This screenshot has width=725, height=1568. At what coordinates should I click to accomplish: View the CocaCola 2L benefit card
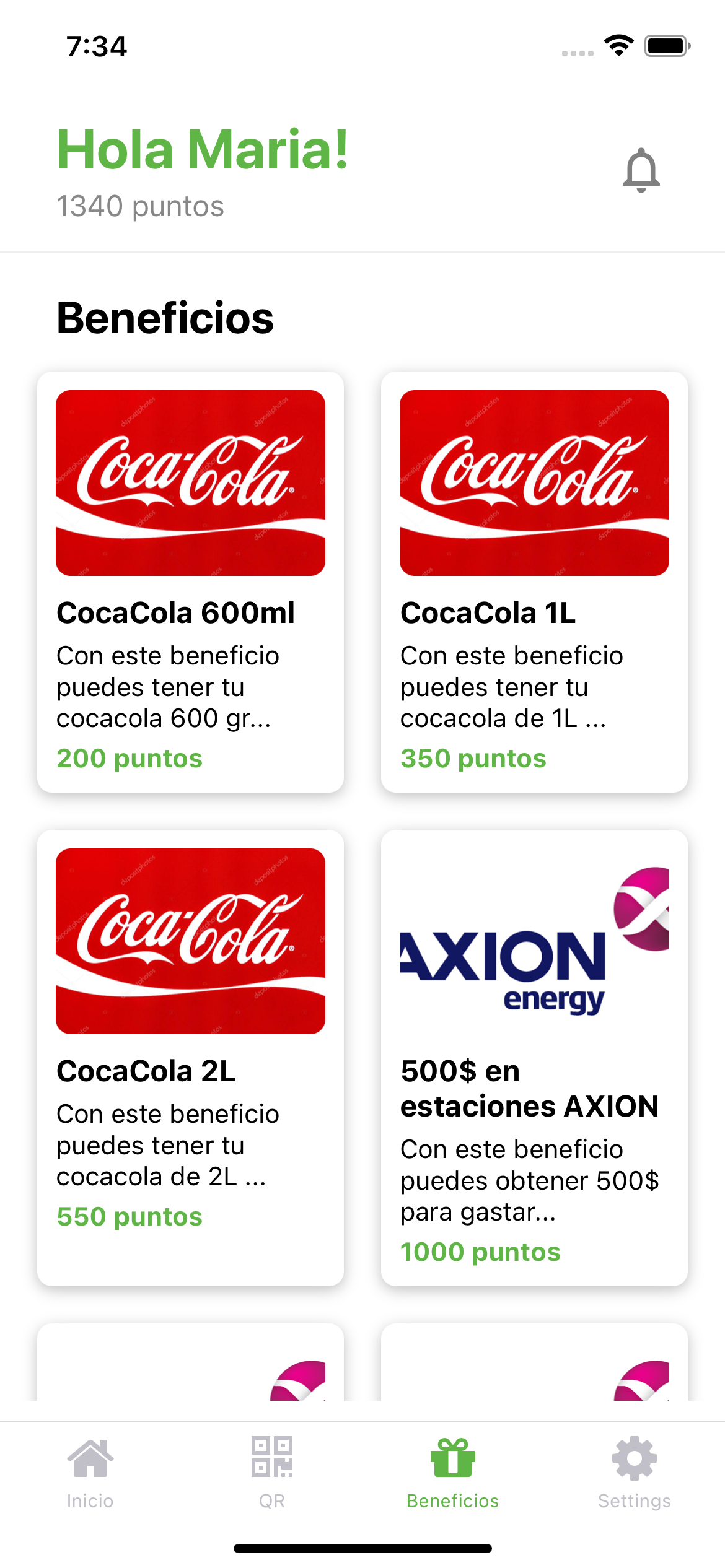[x=190, y=1056]
